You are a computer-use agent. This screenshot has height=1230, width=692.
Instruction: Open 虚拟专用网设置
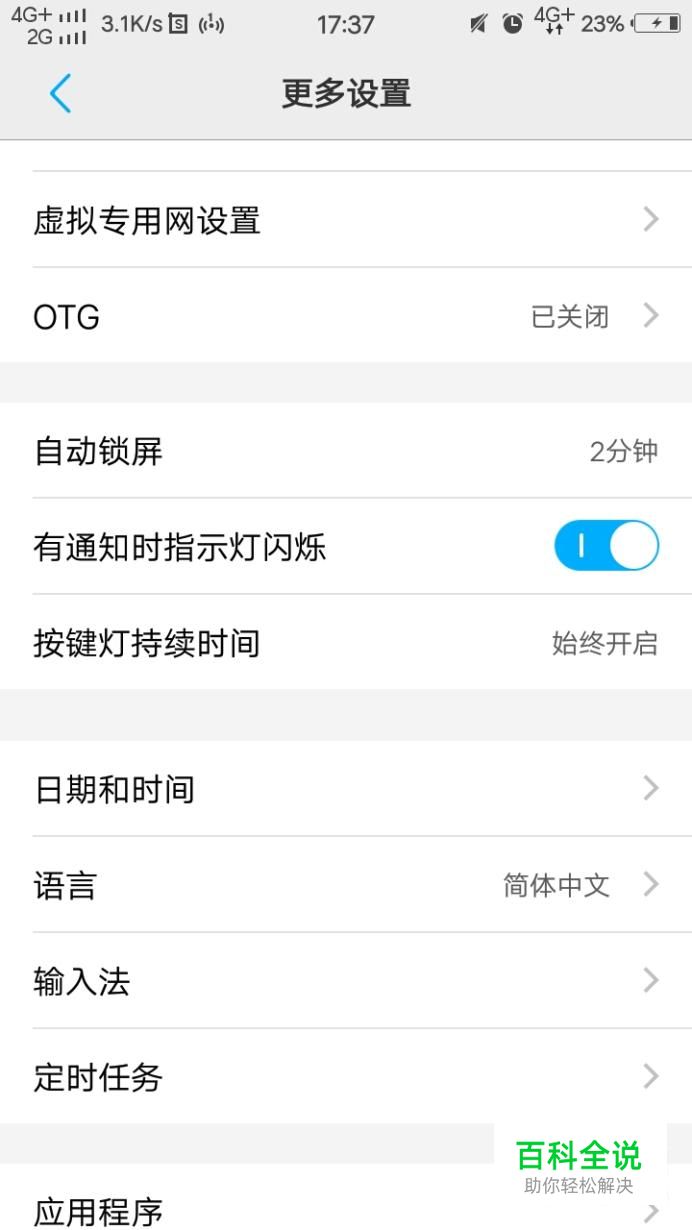click(x=346, y=219)
